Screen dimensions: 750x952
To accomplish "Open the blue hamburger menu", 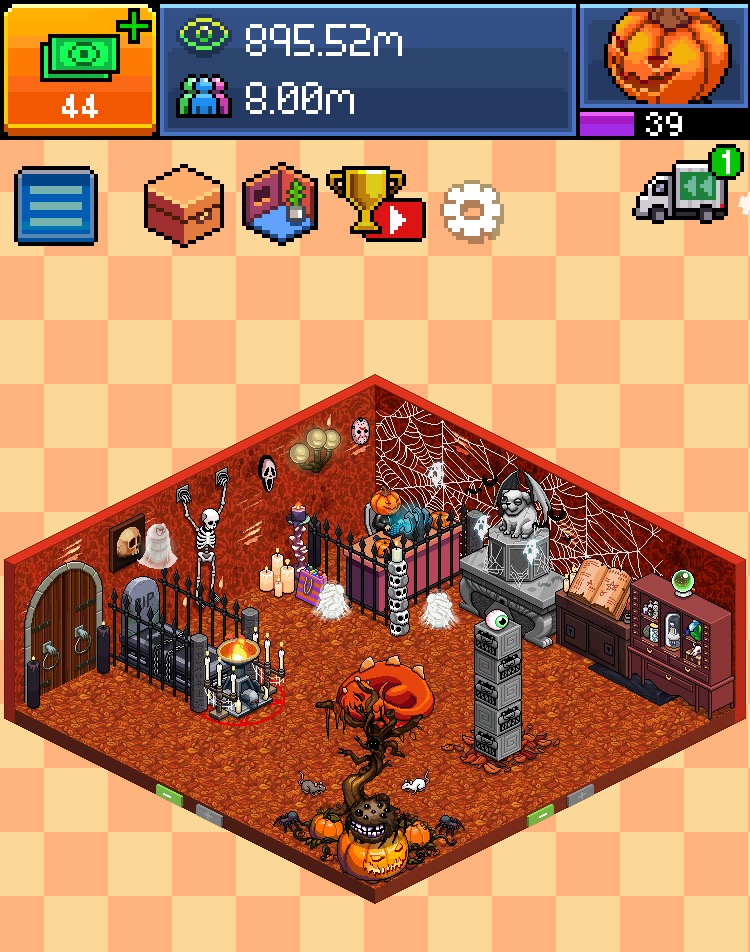I will 56,207.
